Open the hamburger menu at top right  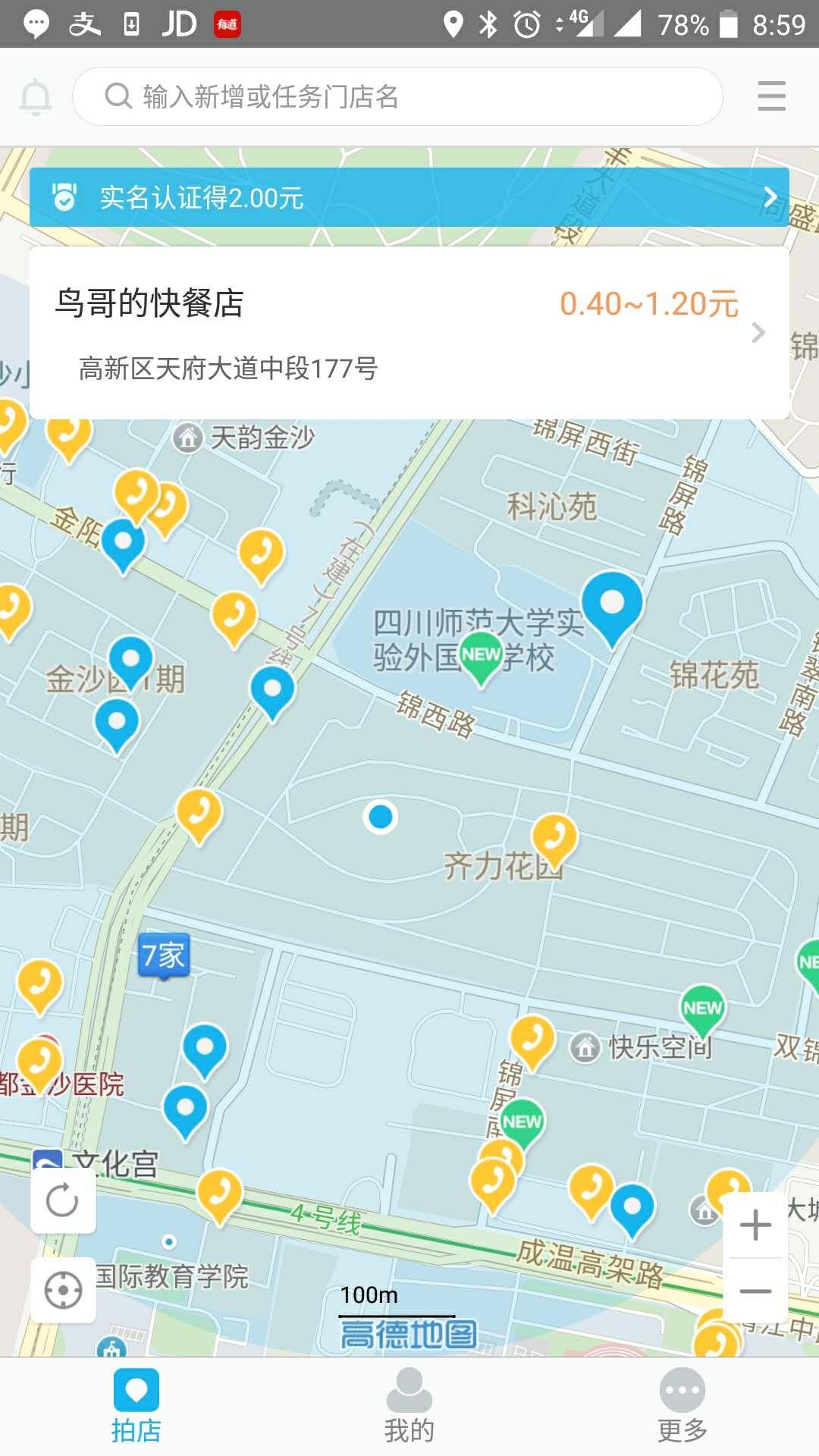(x=771, y=97)
